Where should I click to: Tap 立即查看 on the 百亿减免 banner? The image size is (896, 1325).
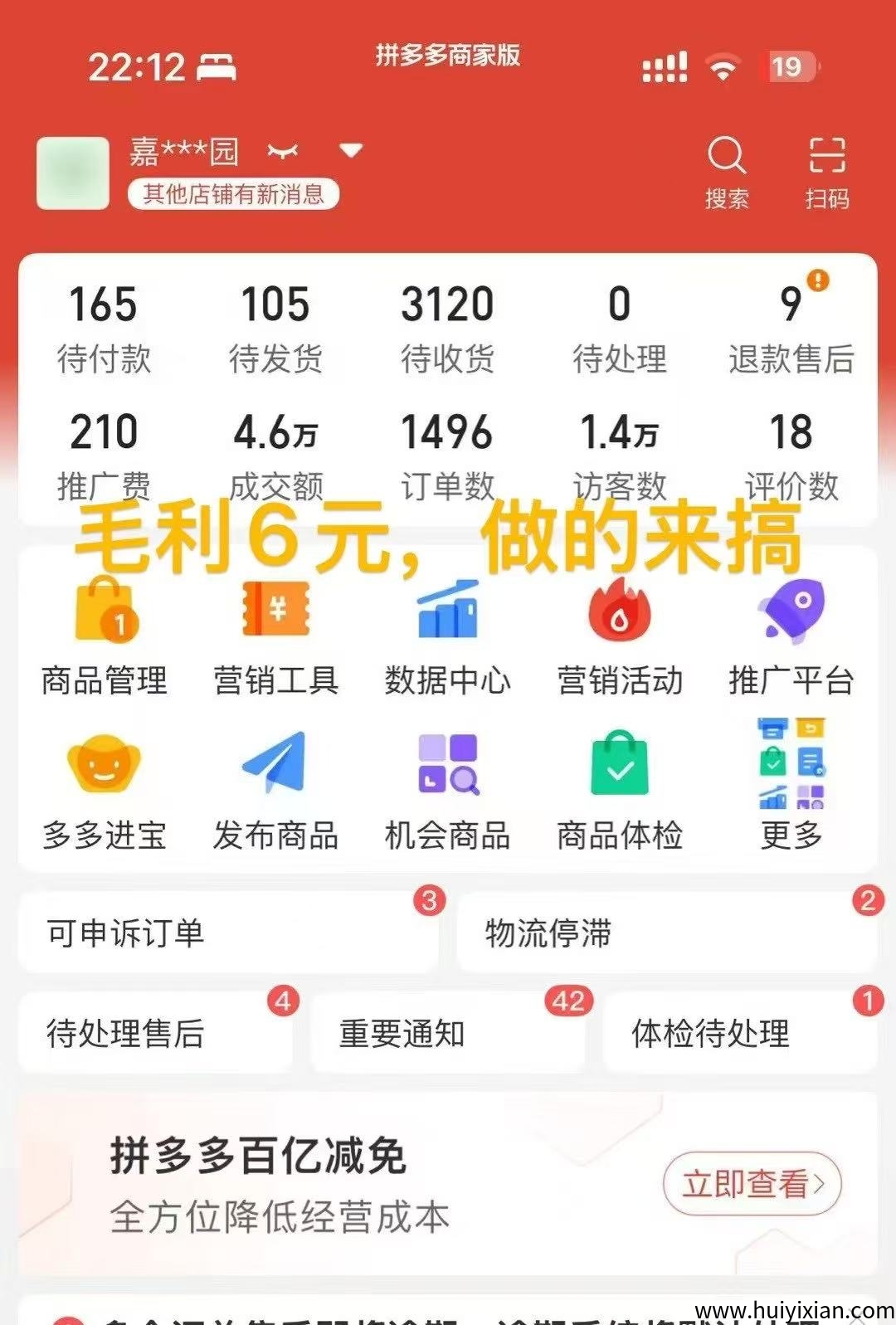(752, 1184)
